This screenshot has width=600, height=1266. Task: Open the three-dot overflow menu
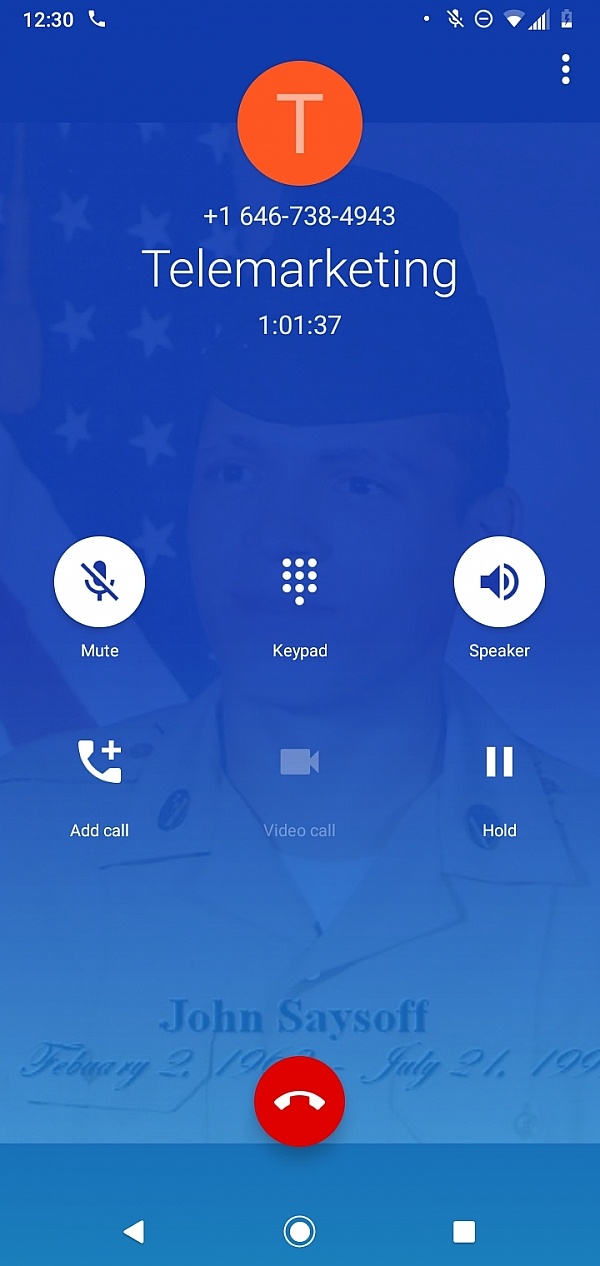[566, 69]
